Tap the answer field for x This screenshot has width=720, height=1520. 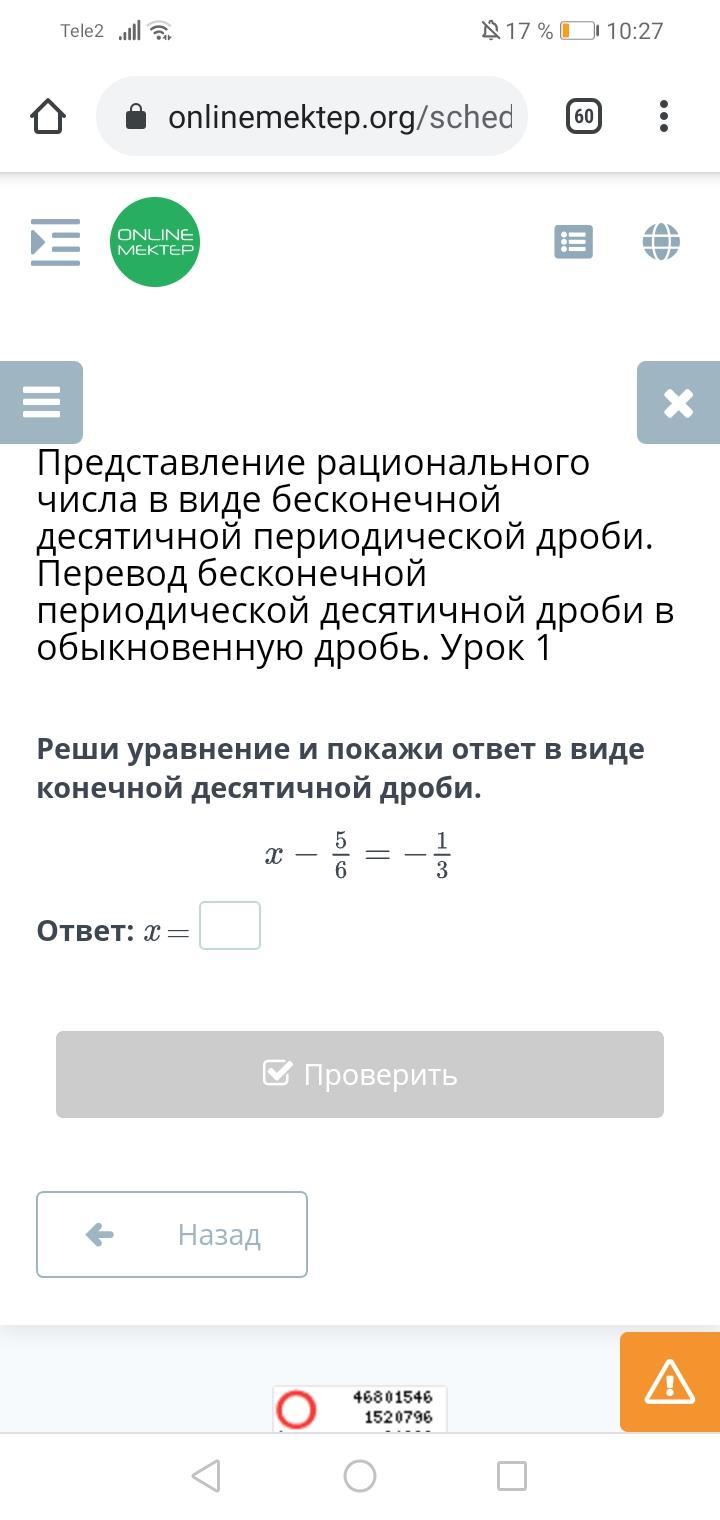(x=230, y=925)
